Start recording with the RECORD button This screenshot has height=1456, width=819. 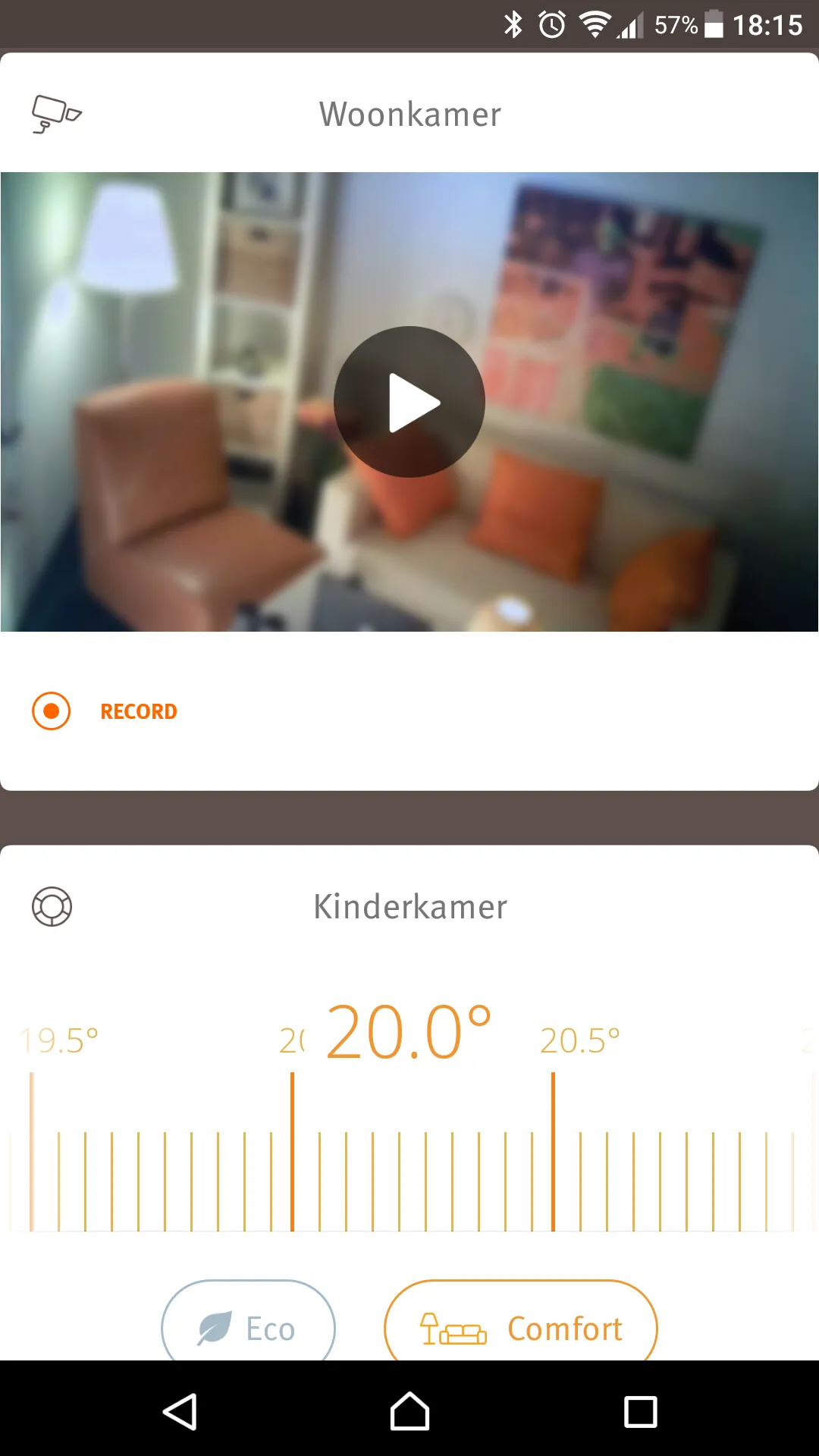pos(105,711)
